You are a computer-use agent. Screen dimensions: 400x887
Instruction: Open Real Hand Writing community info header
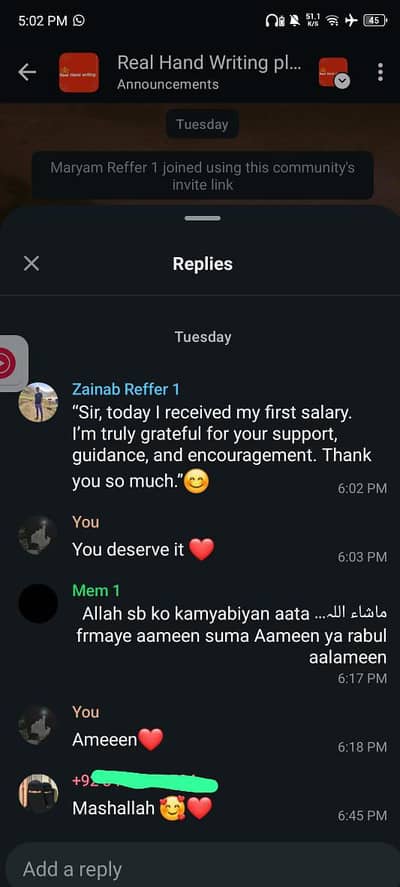click(x=209, y=72)
